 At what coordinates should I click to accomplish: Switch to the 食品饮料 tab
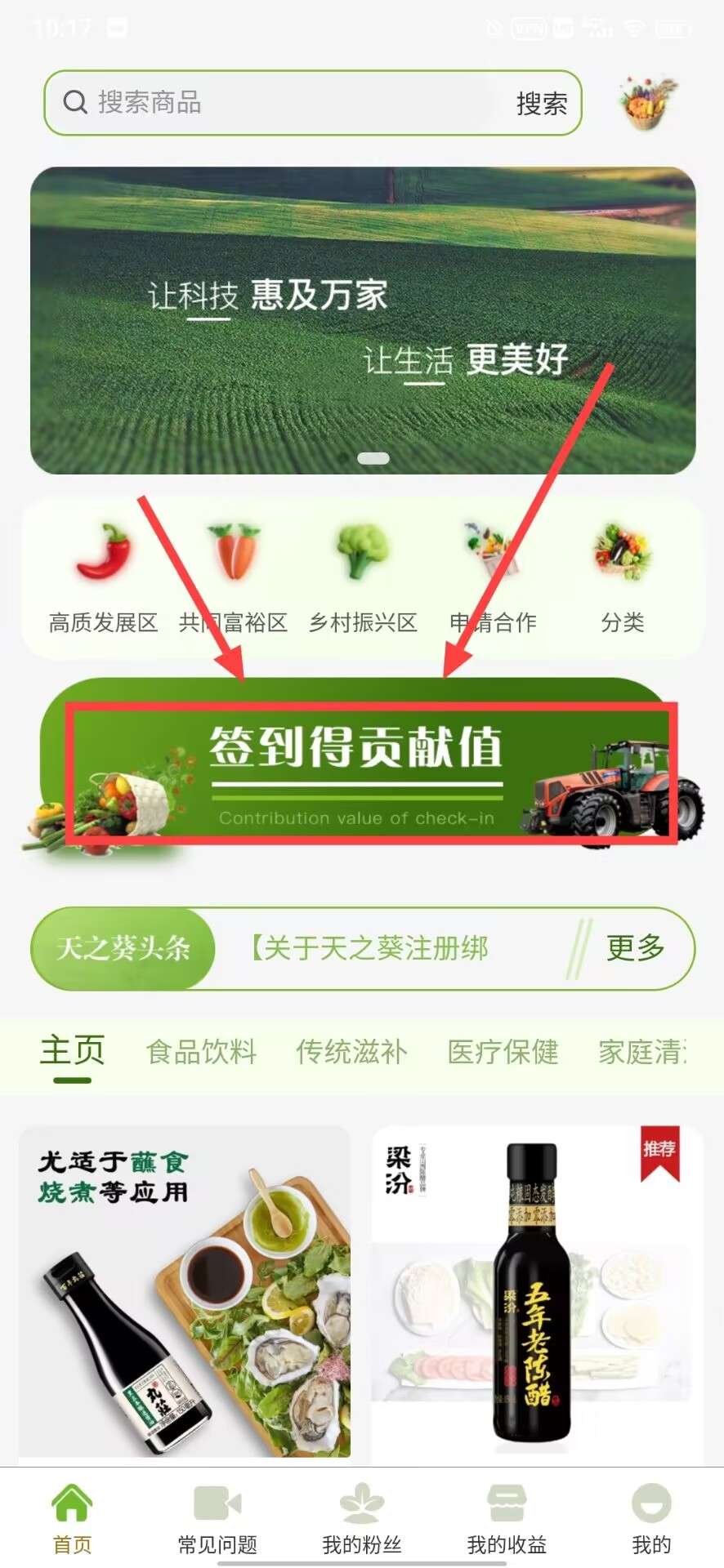201,1051
